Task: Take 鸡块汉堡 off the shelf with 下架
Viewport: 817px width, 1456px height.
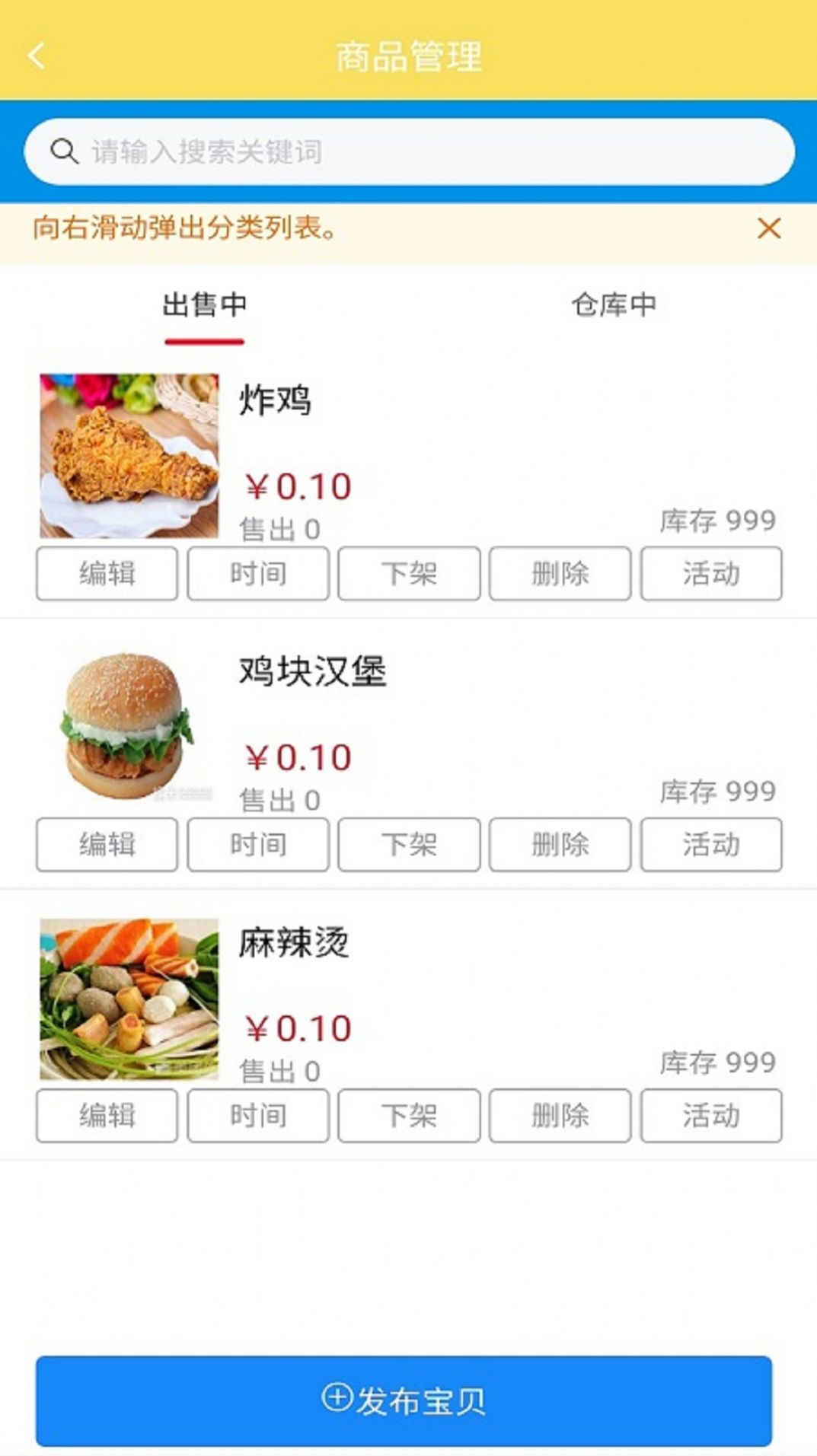Action: click(409, 844)
